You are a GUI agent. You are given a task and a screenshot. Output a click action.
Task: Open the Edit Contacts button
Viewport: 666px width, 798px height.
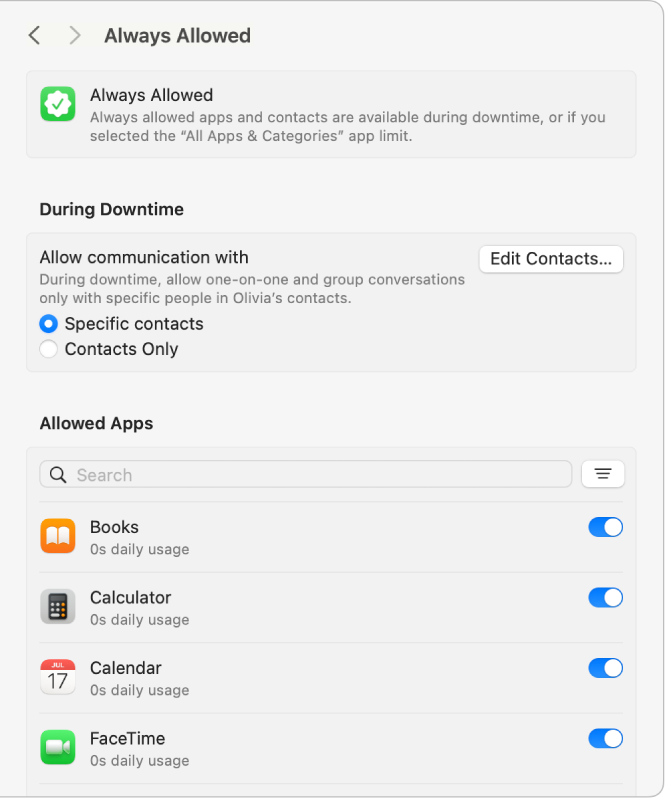(550, 259)
